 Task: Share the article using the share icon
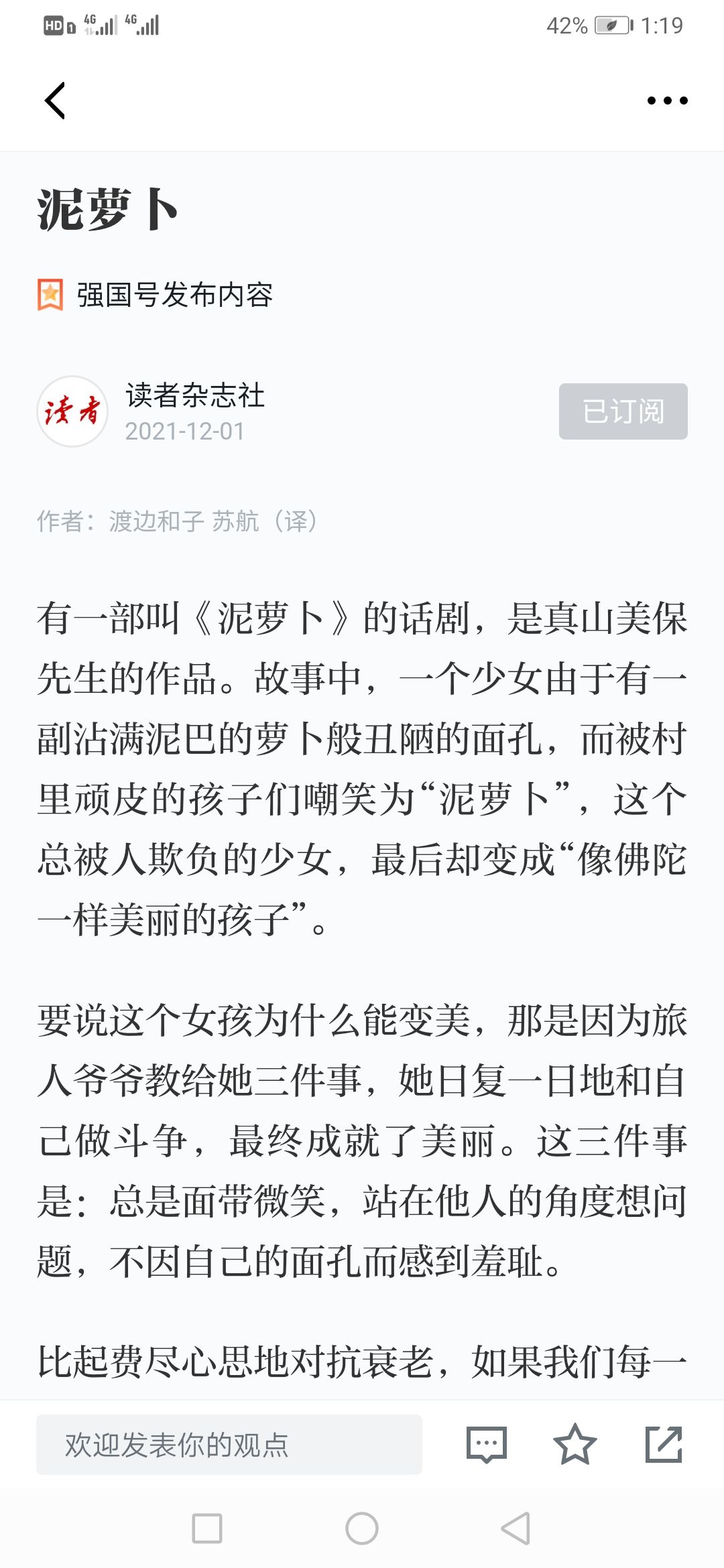tap(663, 1445)
